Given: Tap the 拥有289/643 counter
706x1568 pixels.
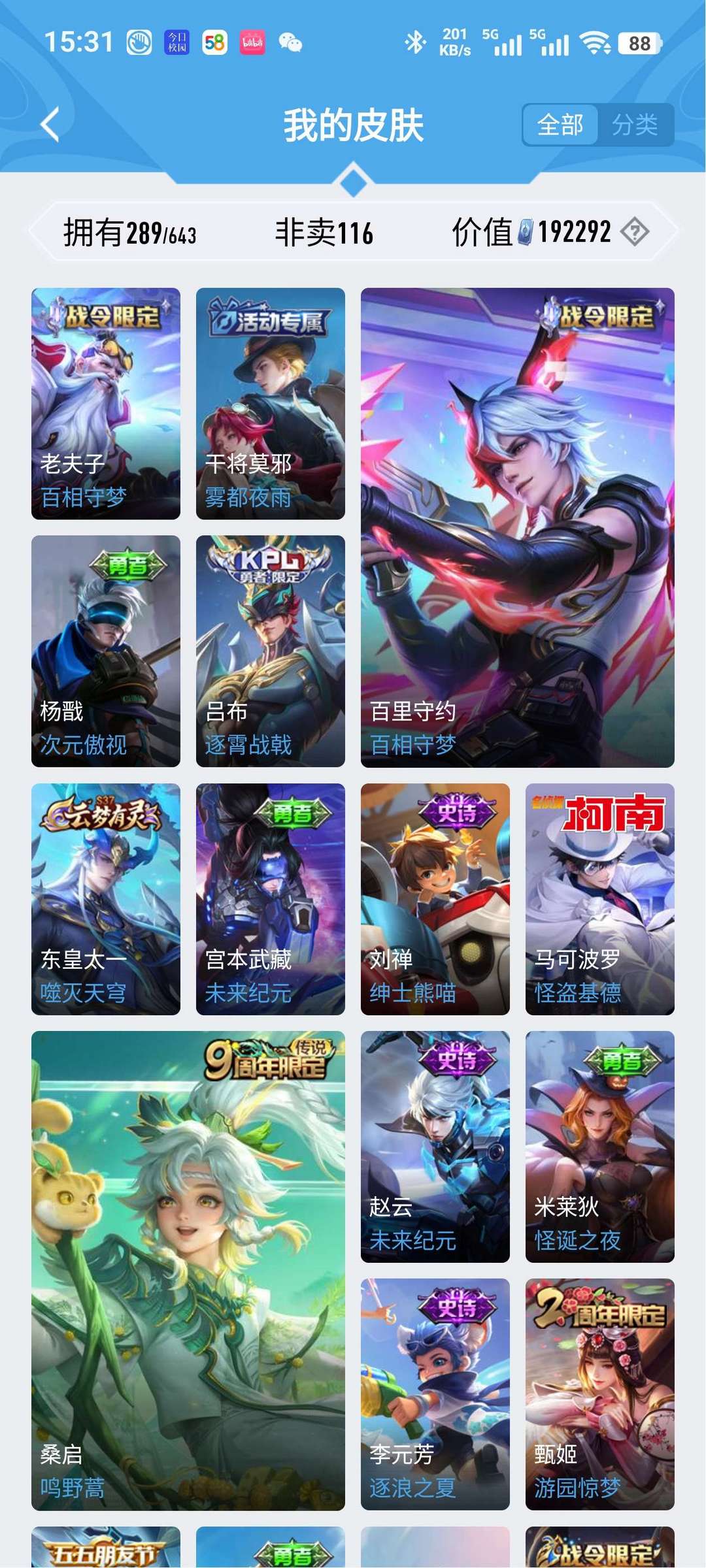Looking at the screenshot, I should tap(131, 231).
